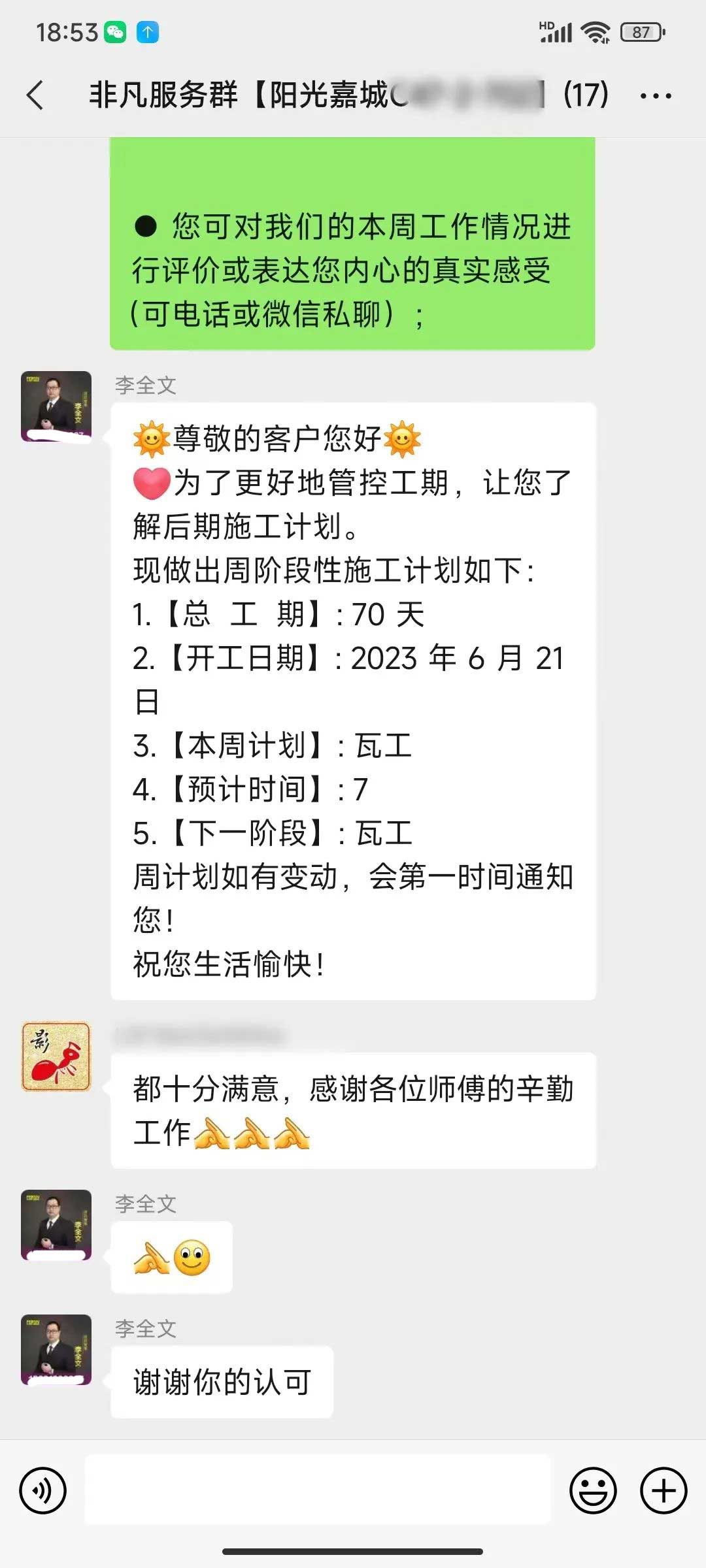Screen dimensions: 706x1568
Task: Open the plus attachments menu
Action: click(663, 1491)
